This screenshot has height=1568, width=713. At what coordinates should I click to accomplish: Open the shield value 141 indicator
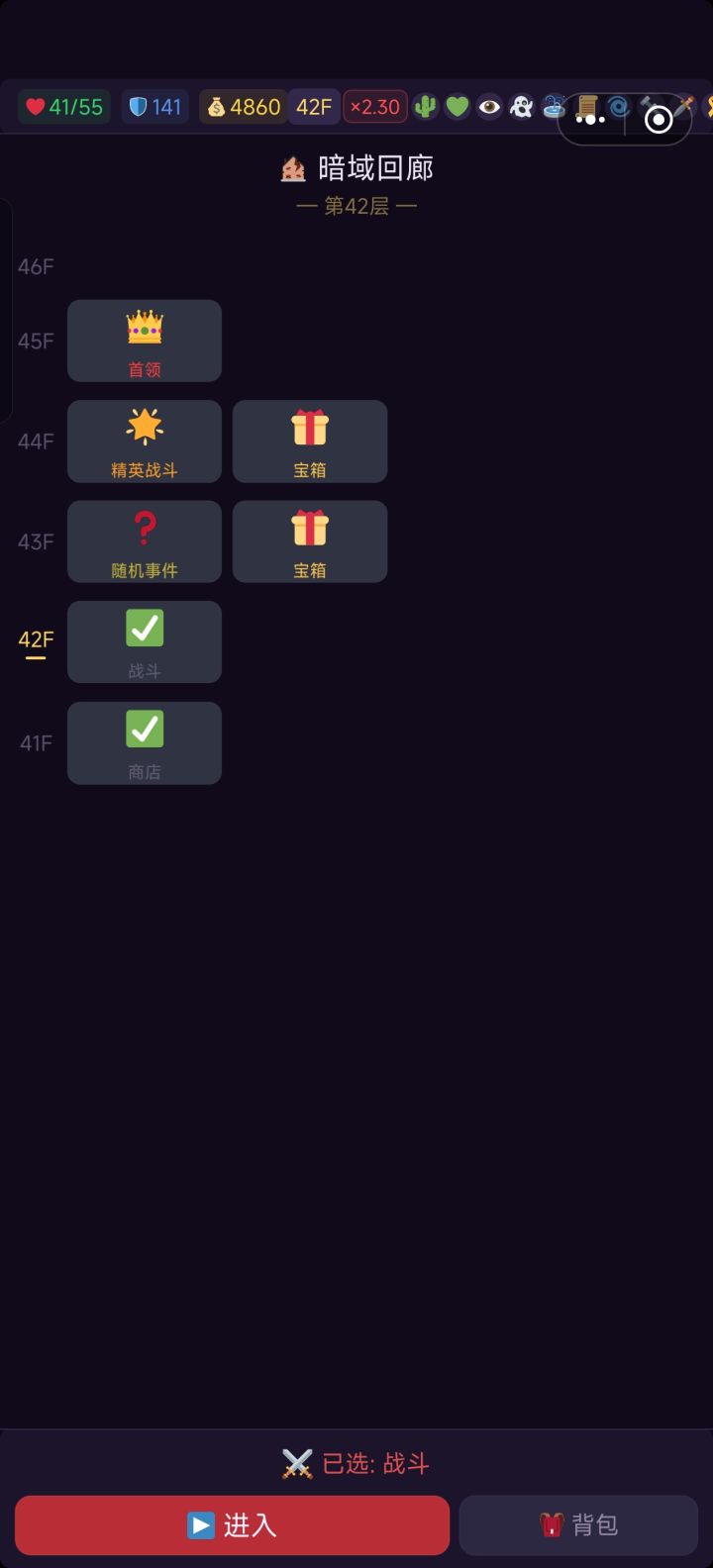click(x=153, y=106)
